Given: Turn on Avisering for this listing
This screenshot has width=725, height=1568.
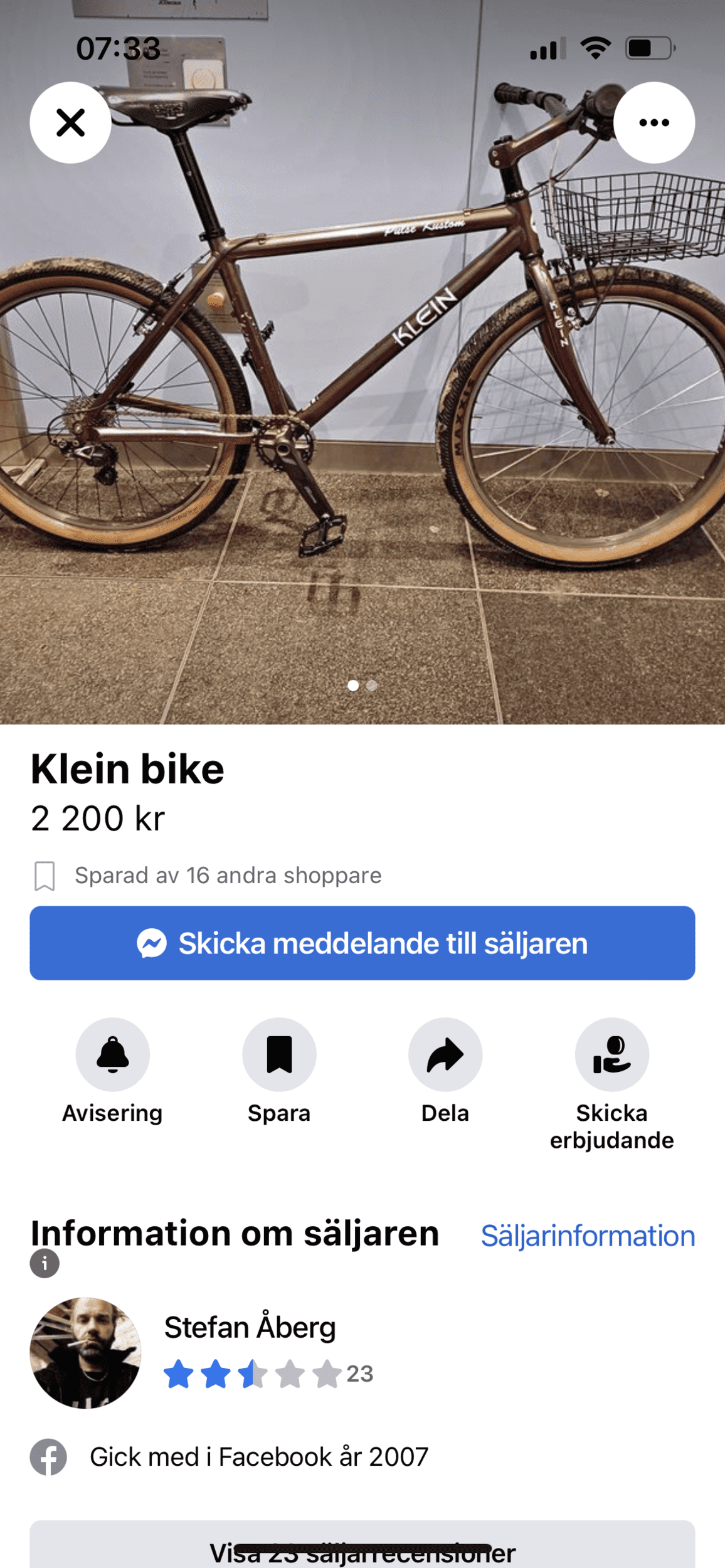Looking at the screenshot, I should click(113, 1055).
